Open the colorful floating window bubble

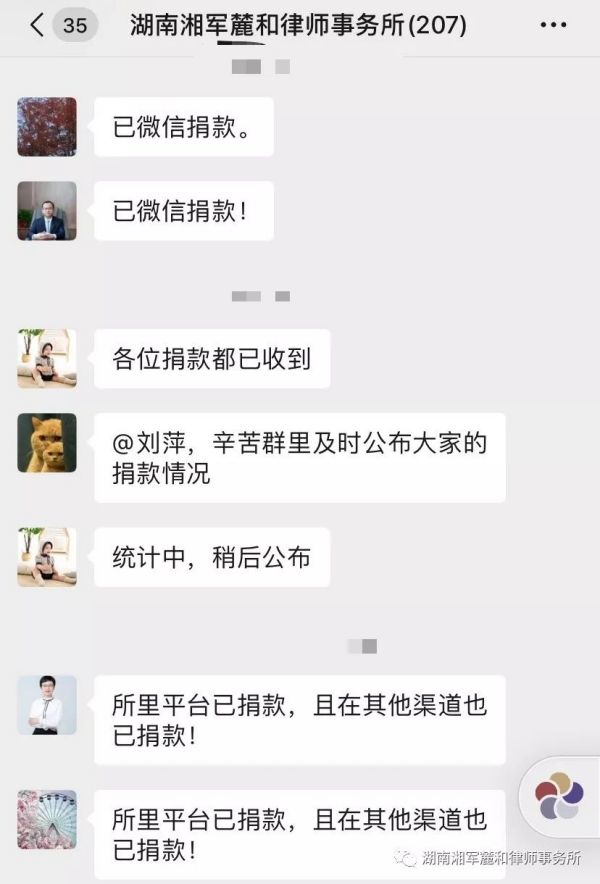click(559, 795)
